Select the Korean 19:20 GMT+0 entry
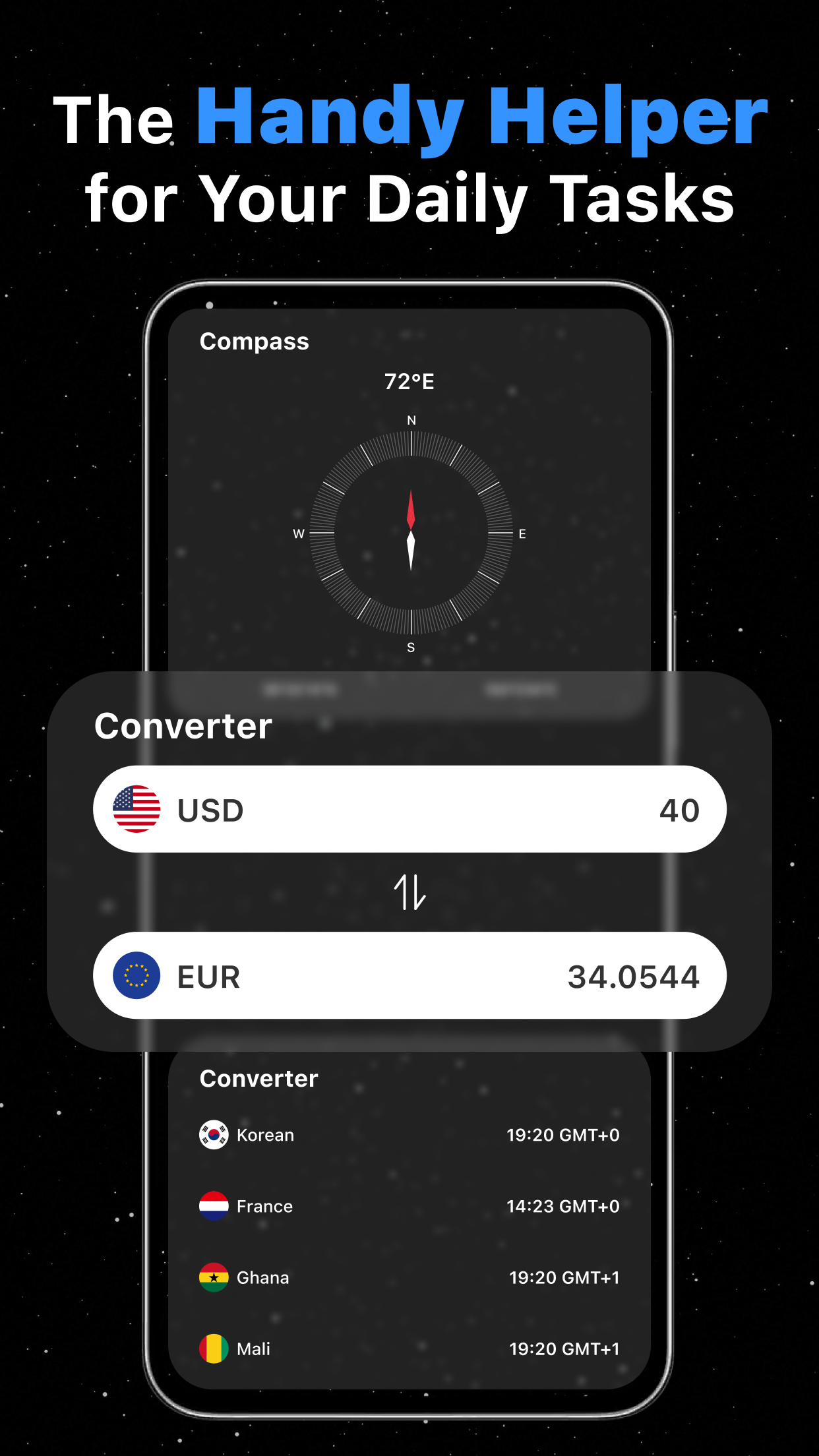This screenshot has width=819, height=1456. click(564, 1136)
